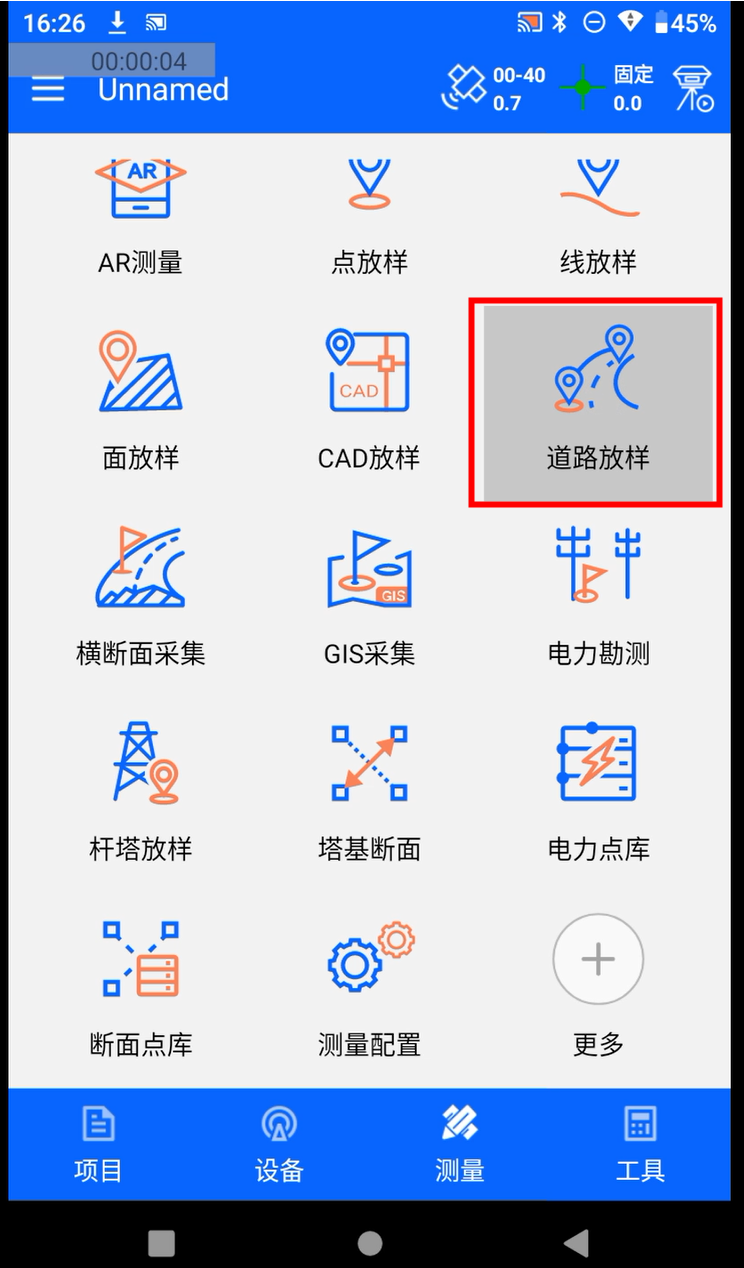744x1268 pixels.
Task: Select 道路放样 road stakeout
Action: point(598,402)
